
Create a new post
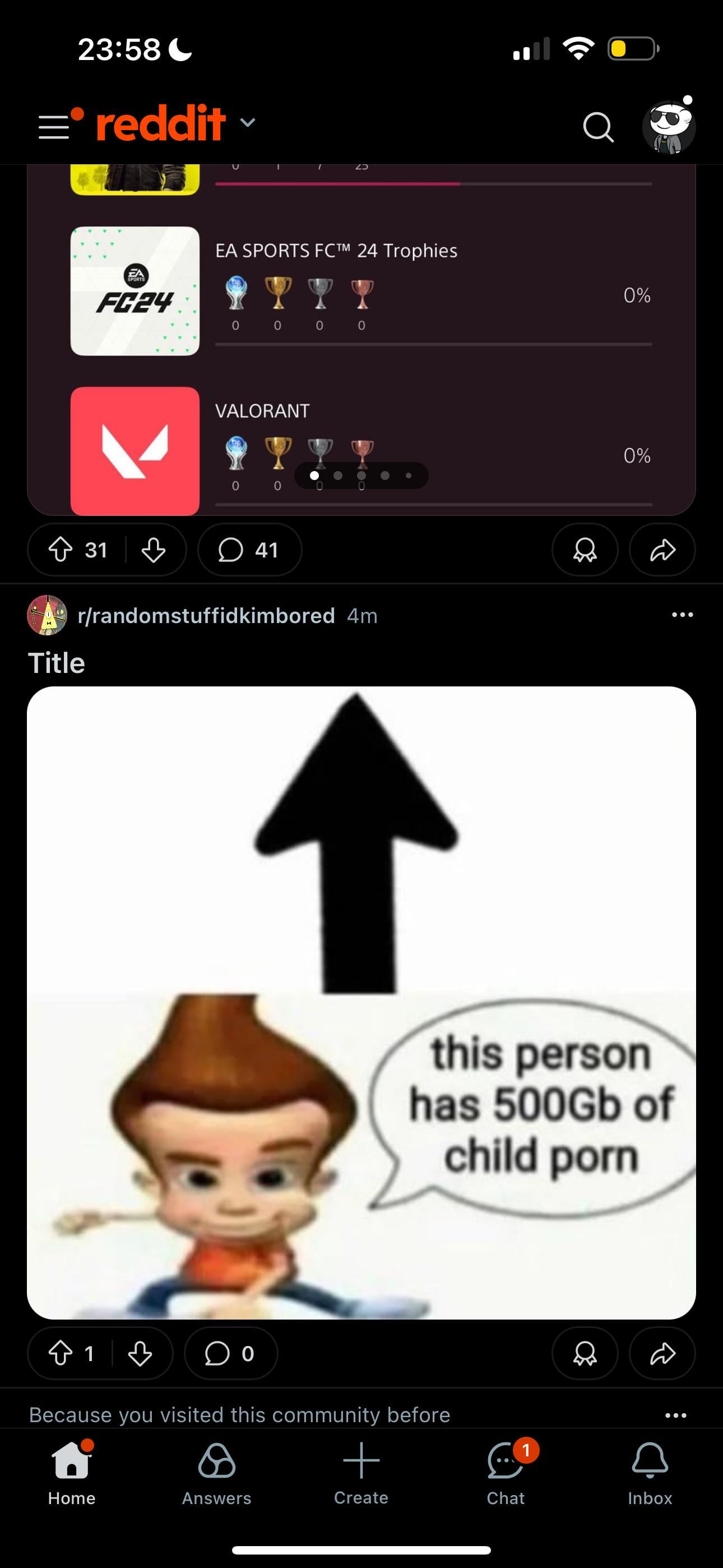point(361,1473)
